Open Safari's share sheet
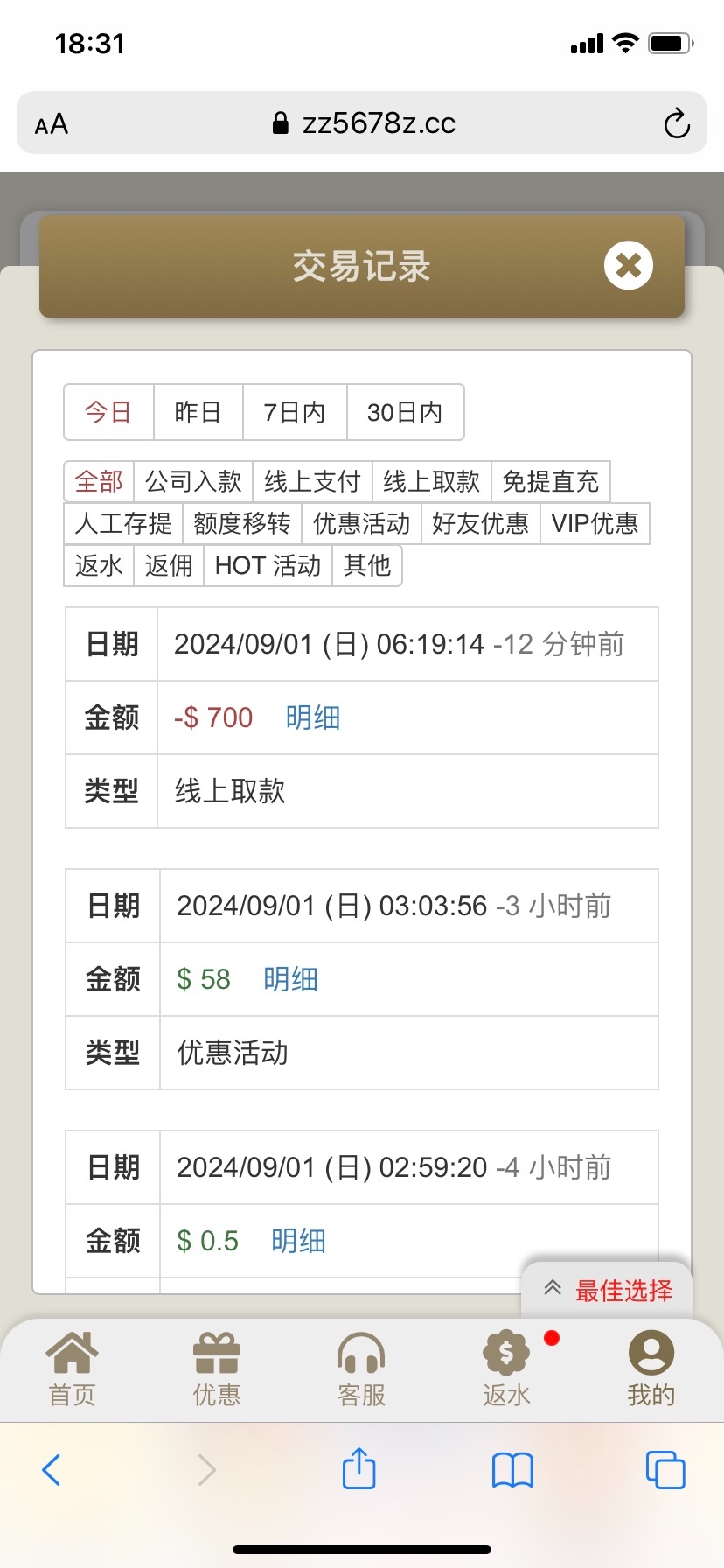Screen dimensions: 724x1568 (359, 1469)
